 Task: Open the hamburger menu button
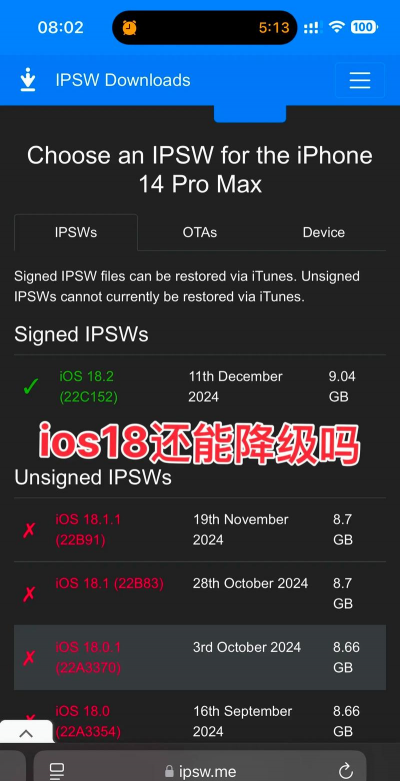coord(360,80)
